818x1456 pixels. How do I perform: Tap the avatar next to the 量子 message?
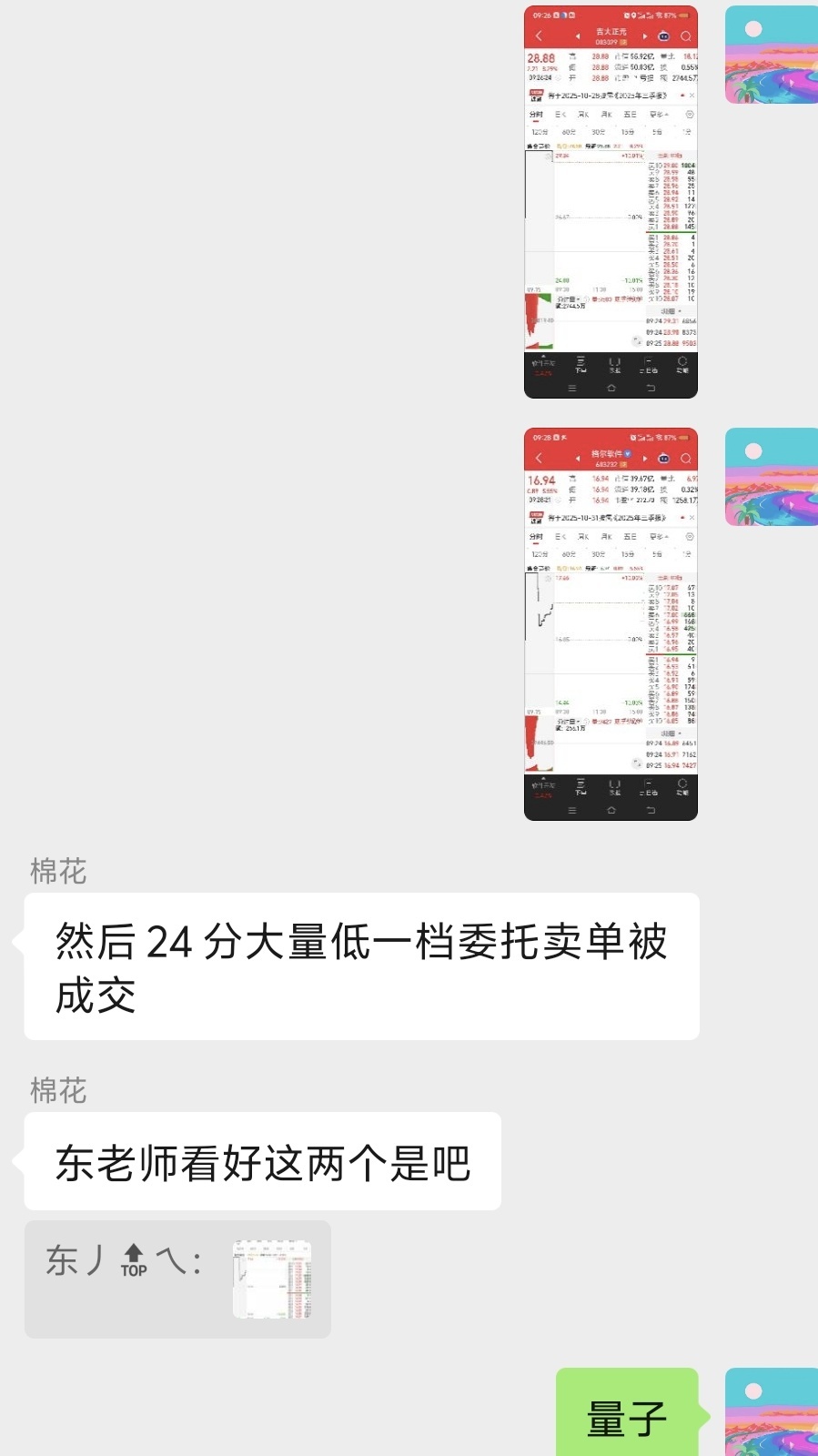click(771, 1411)
